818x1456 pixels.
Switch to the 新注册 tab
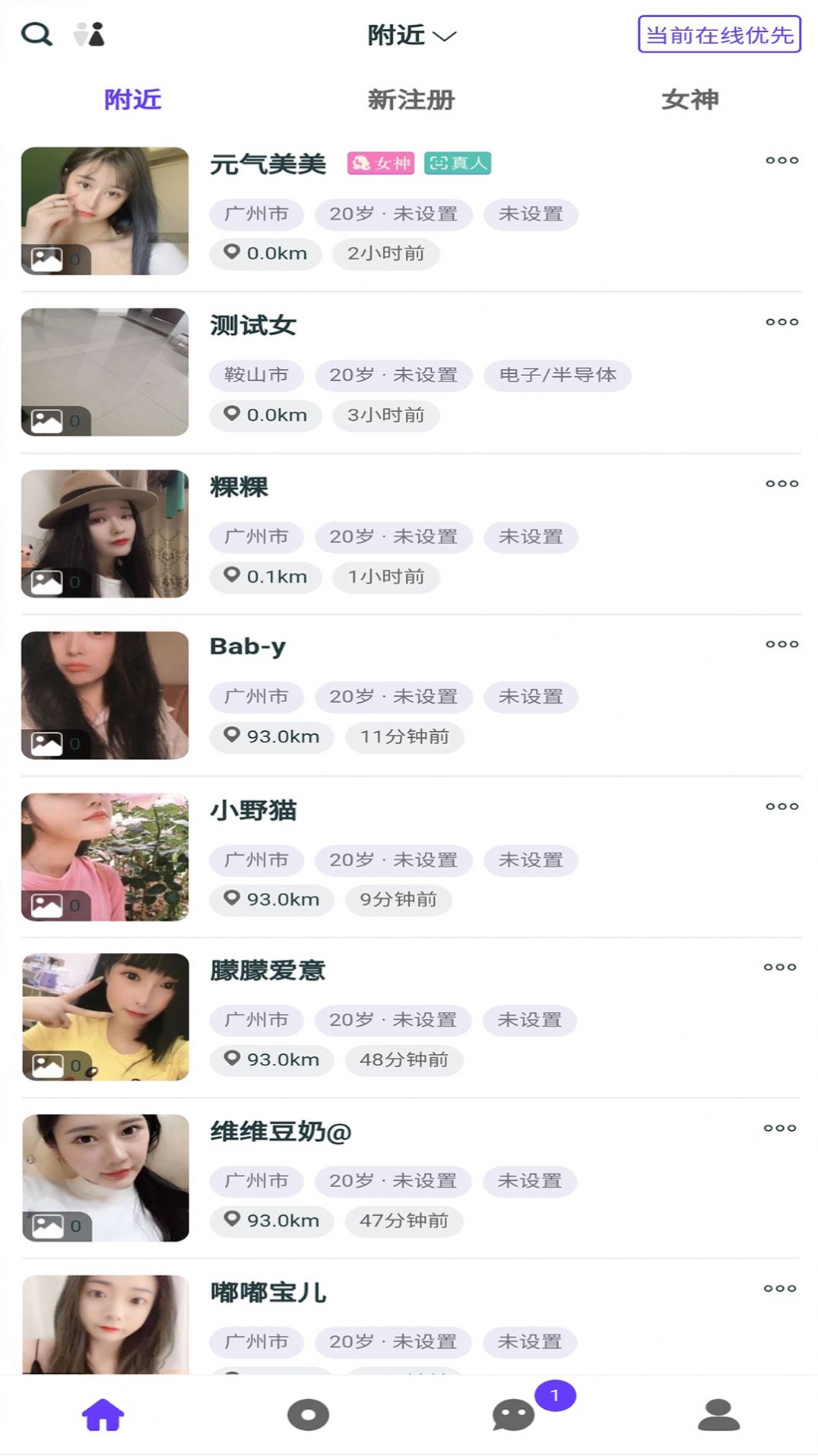point(409,100)
